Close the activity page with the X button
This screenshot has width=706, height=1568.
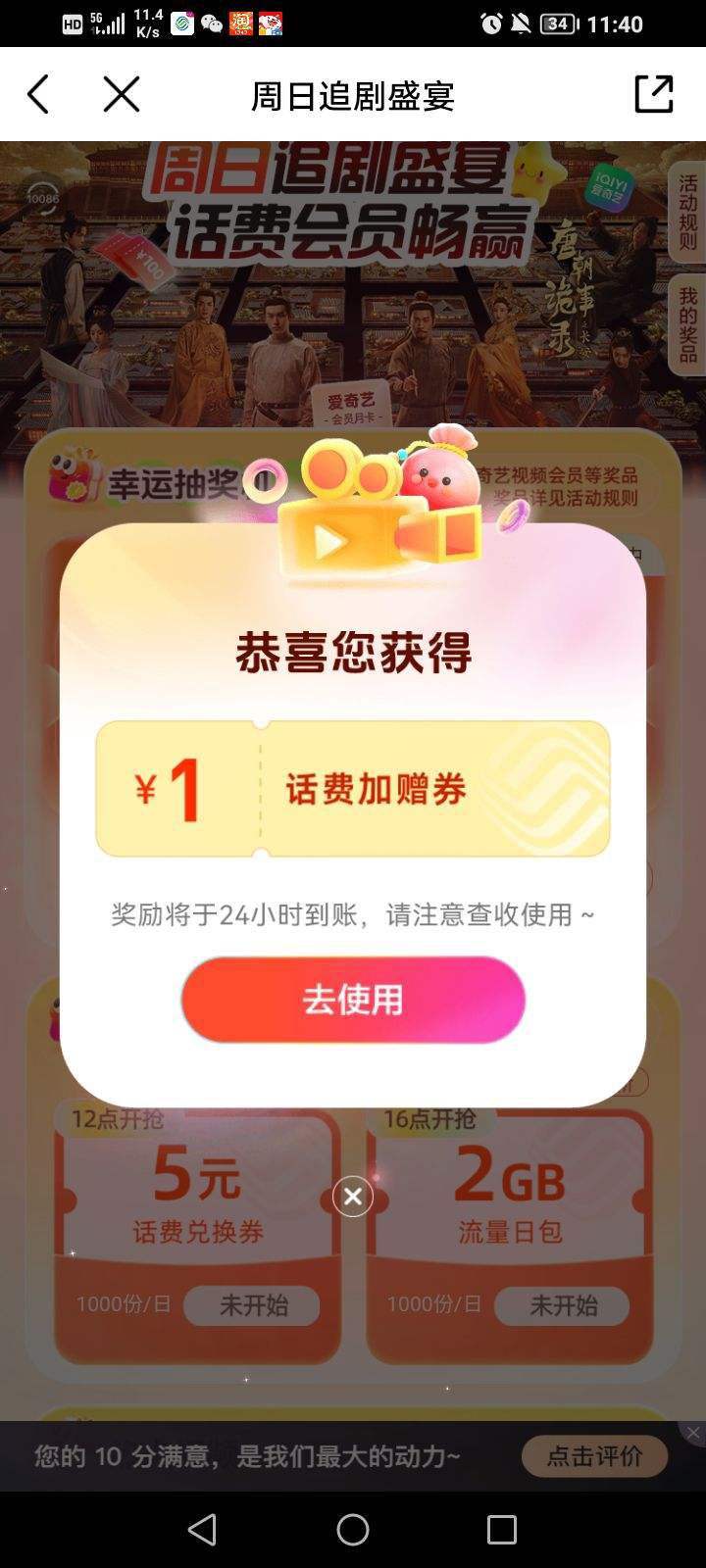[122, 94]
